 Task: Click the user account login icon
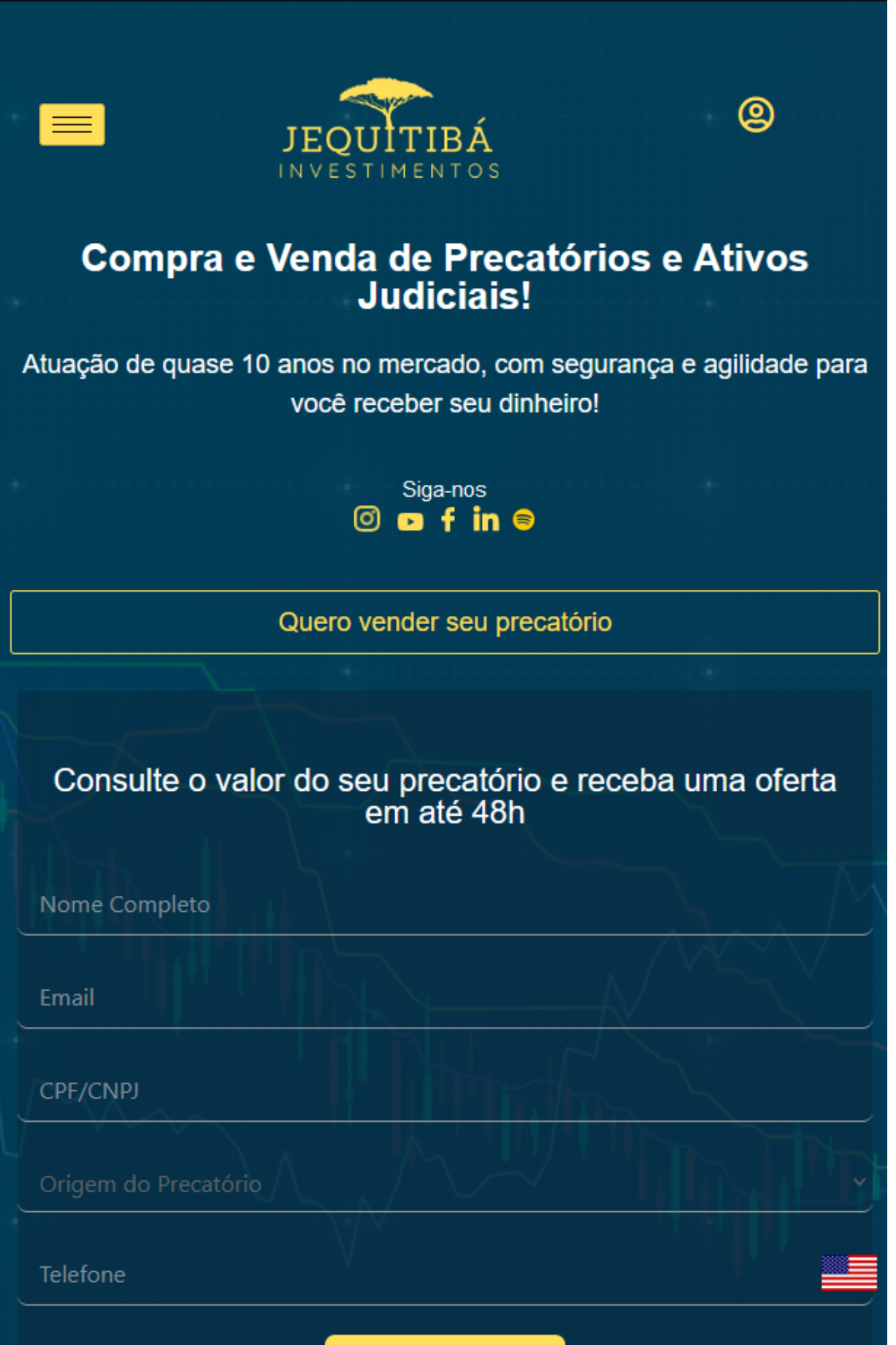(756, 115)
